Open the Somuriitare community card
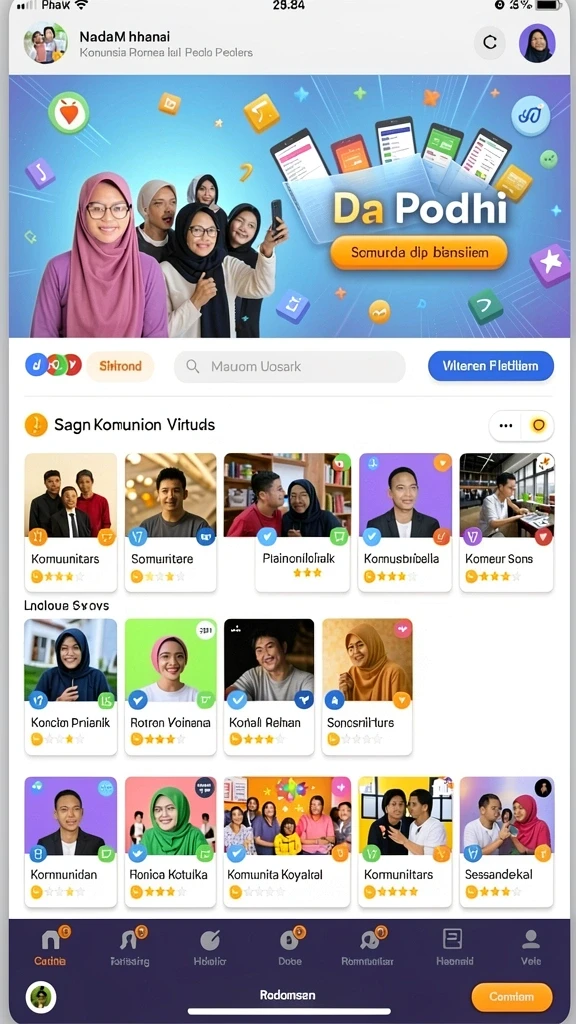This screenshot has width=576, height=1024. coord(170,522)
